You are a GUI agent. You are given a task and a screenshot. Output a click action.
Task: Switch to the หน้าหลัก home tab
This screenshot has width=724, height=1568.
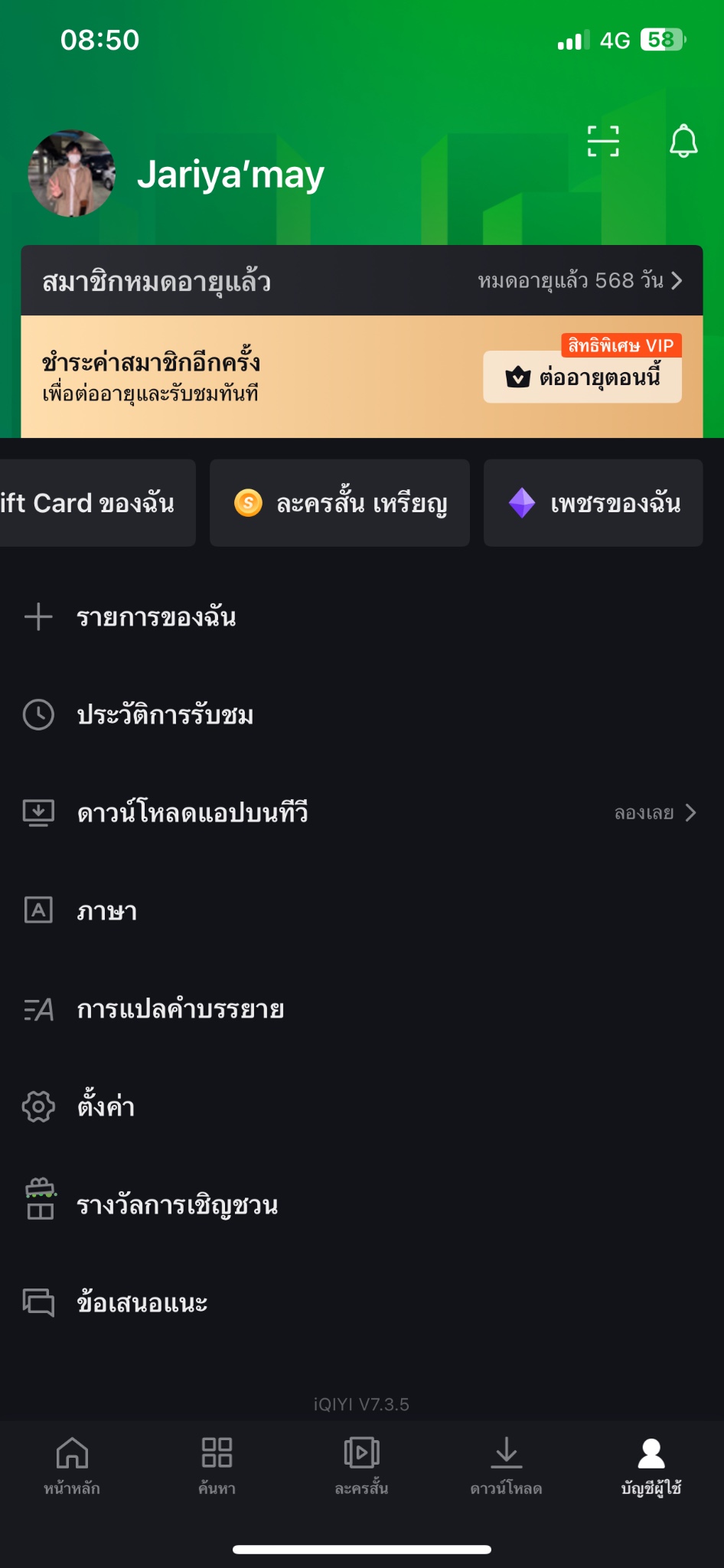tap(72, 1466)
